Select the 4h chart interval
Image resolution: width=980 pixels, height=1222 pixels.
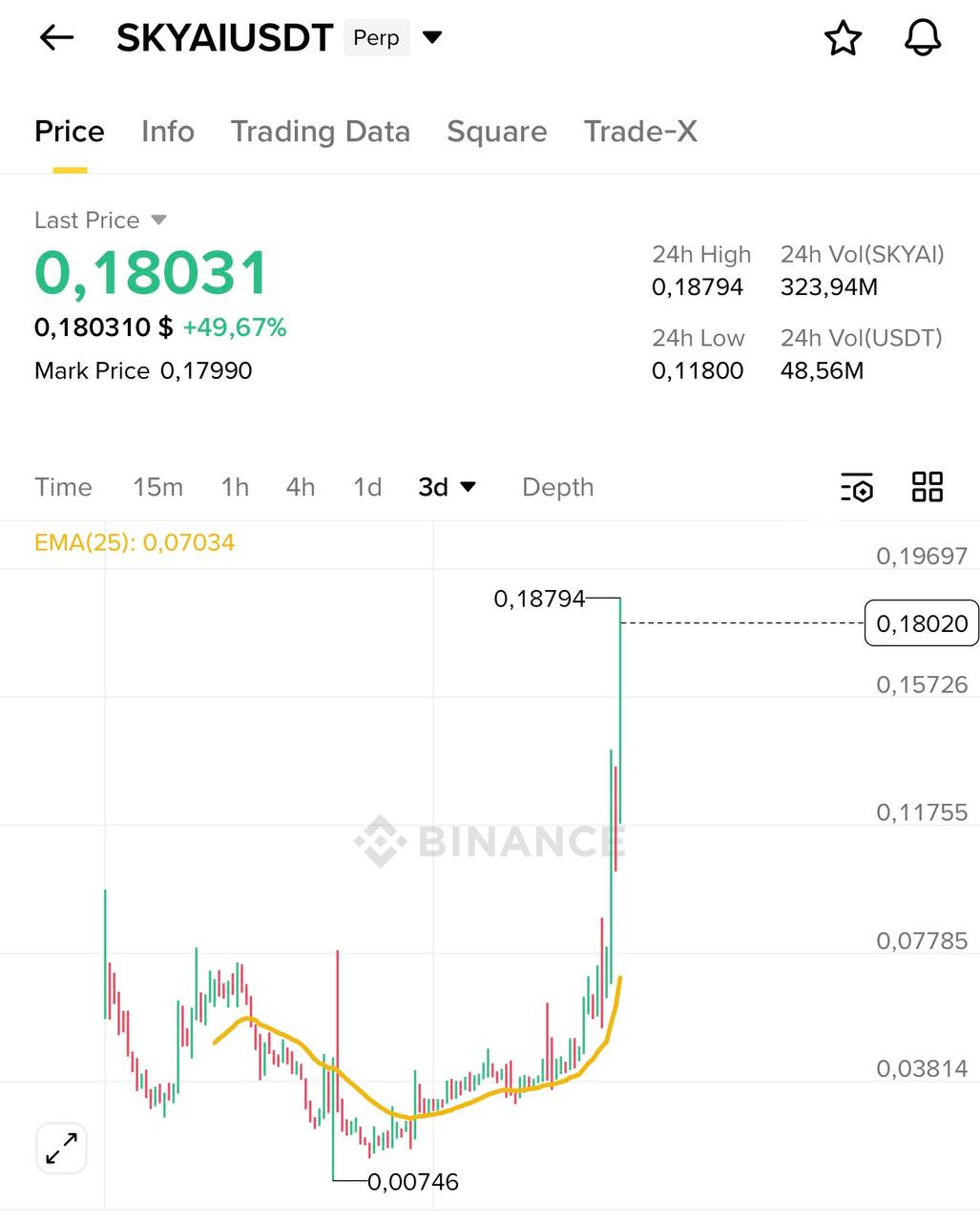point(301,487)
